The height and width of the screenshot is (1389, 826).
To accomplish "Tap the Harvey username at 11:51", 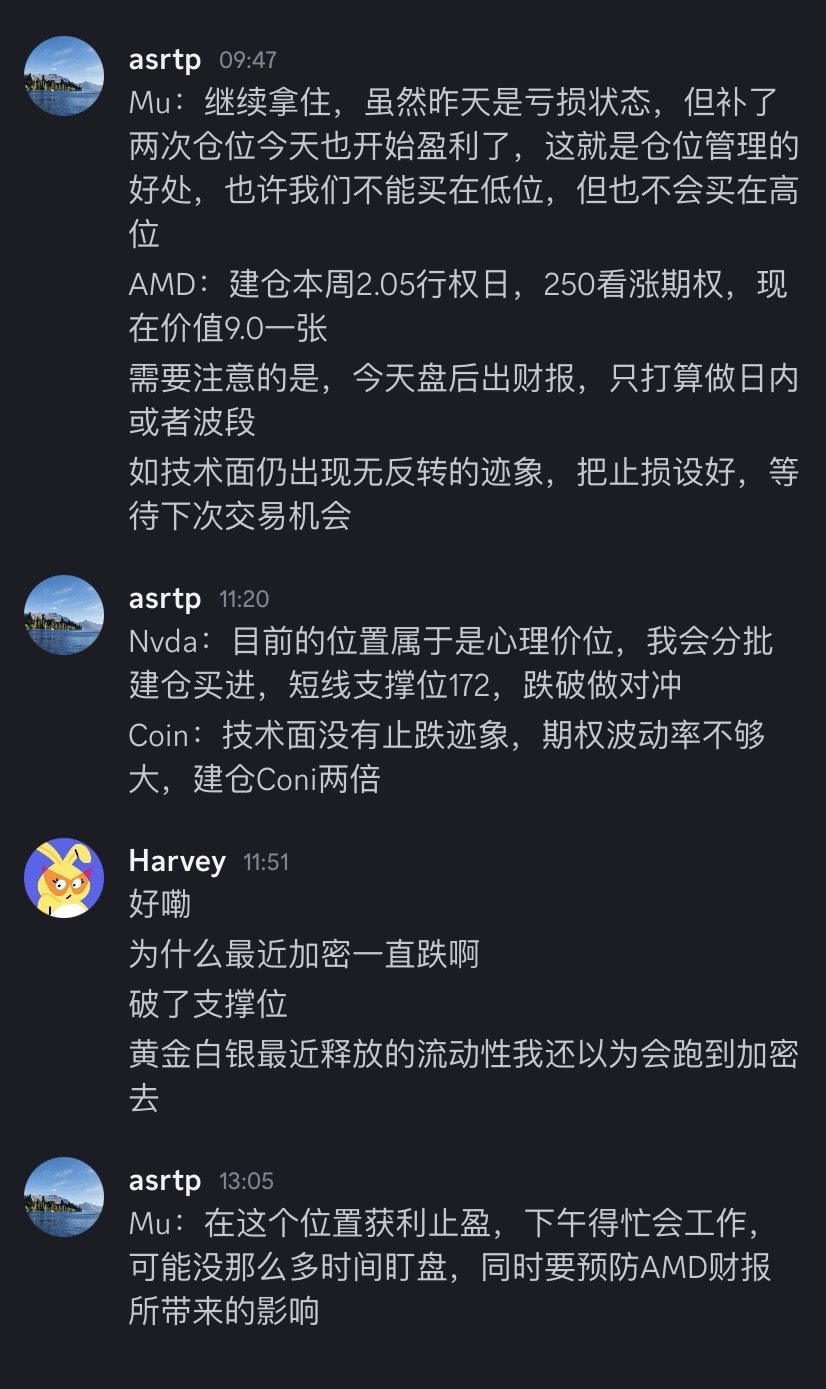I will pyautogui.click(x=177, y=861).
